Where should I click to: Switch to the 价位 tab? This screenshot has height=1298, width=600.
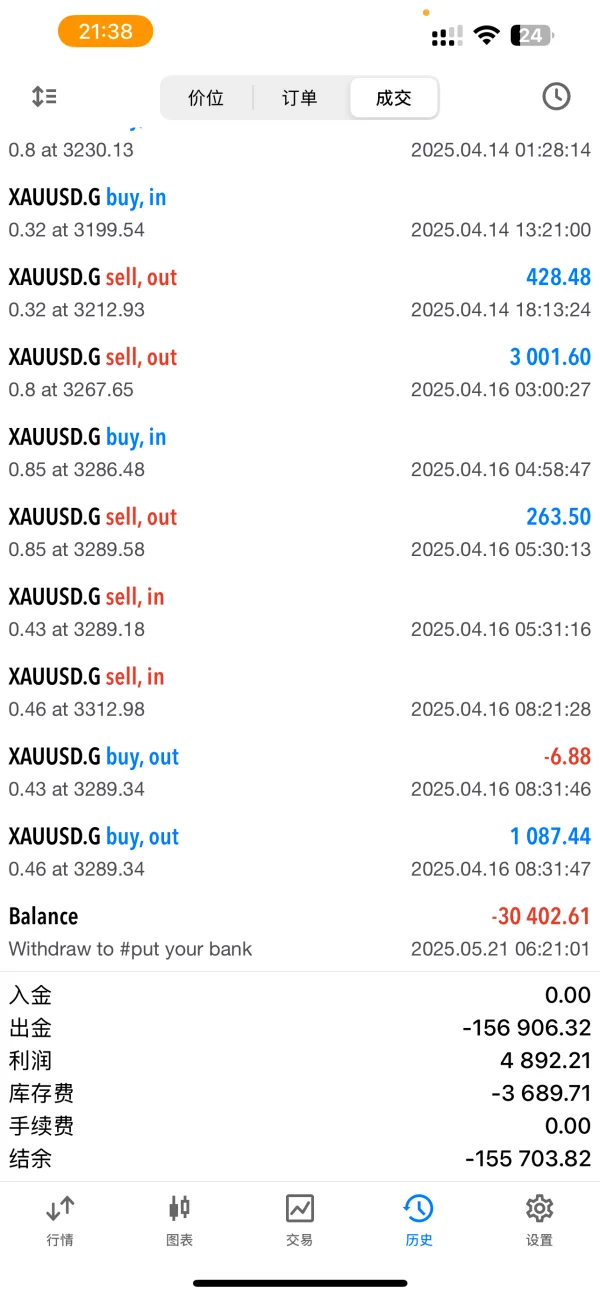click(206, 98)
